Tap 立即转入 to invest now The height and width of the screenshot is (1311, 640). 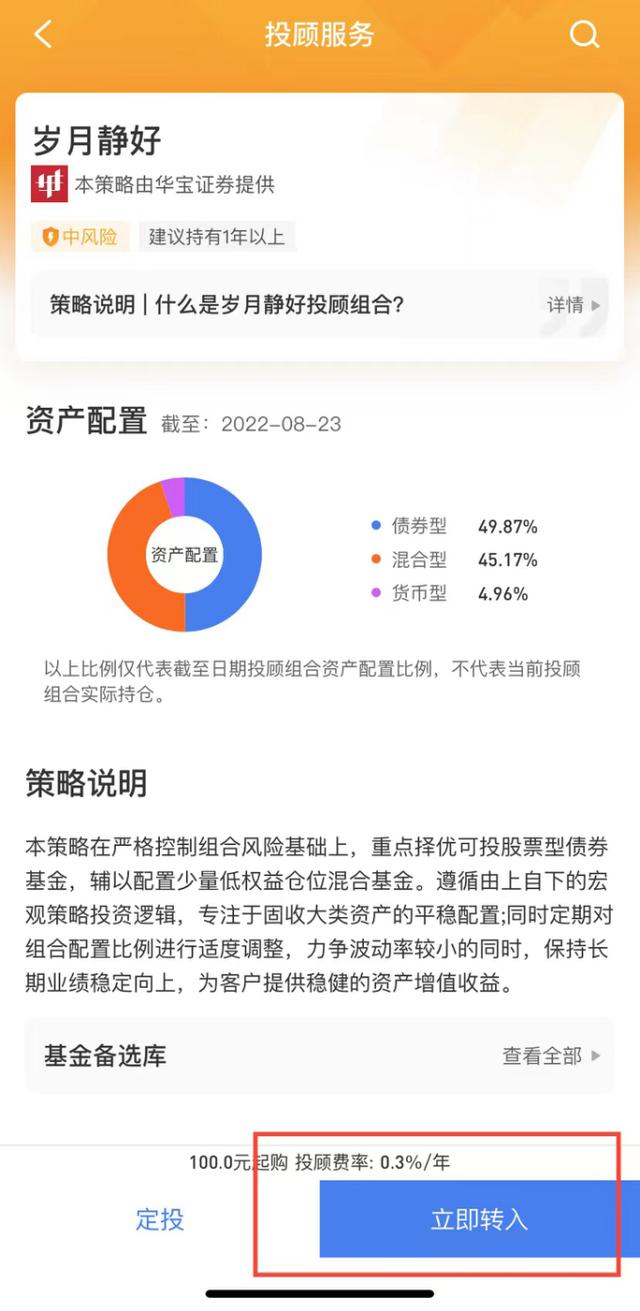479,1220
